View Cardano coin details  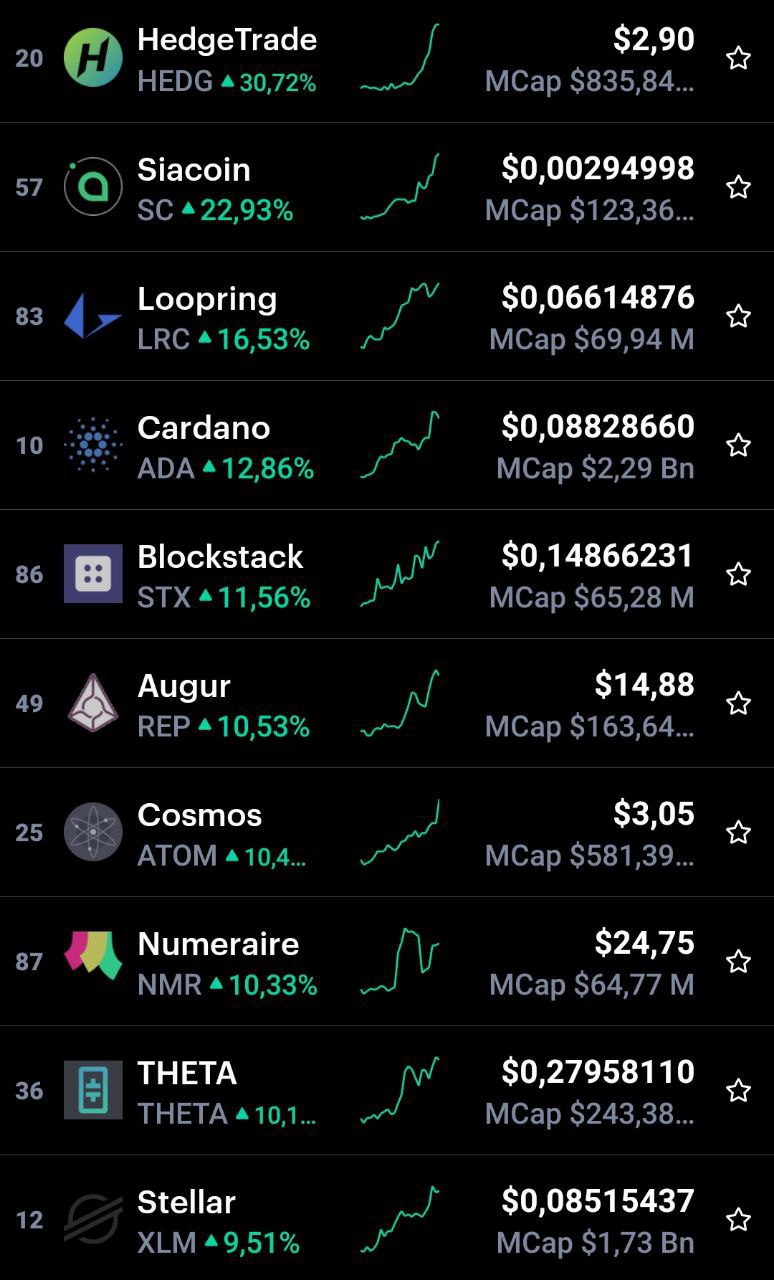point(387,445)
